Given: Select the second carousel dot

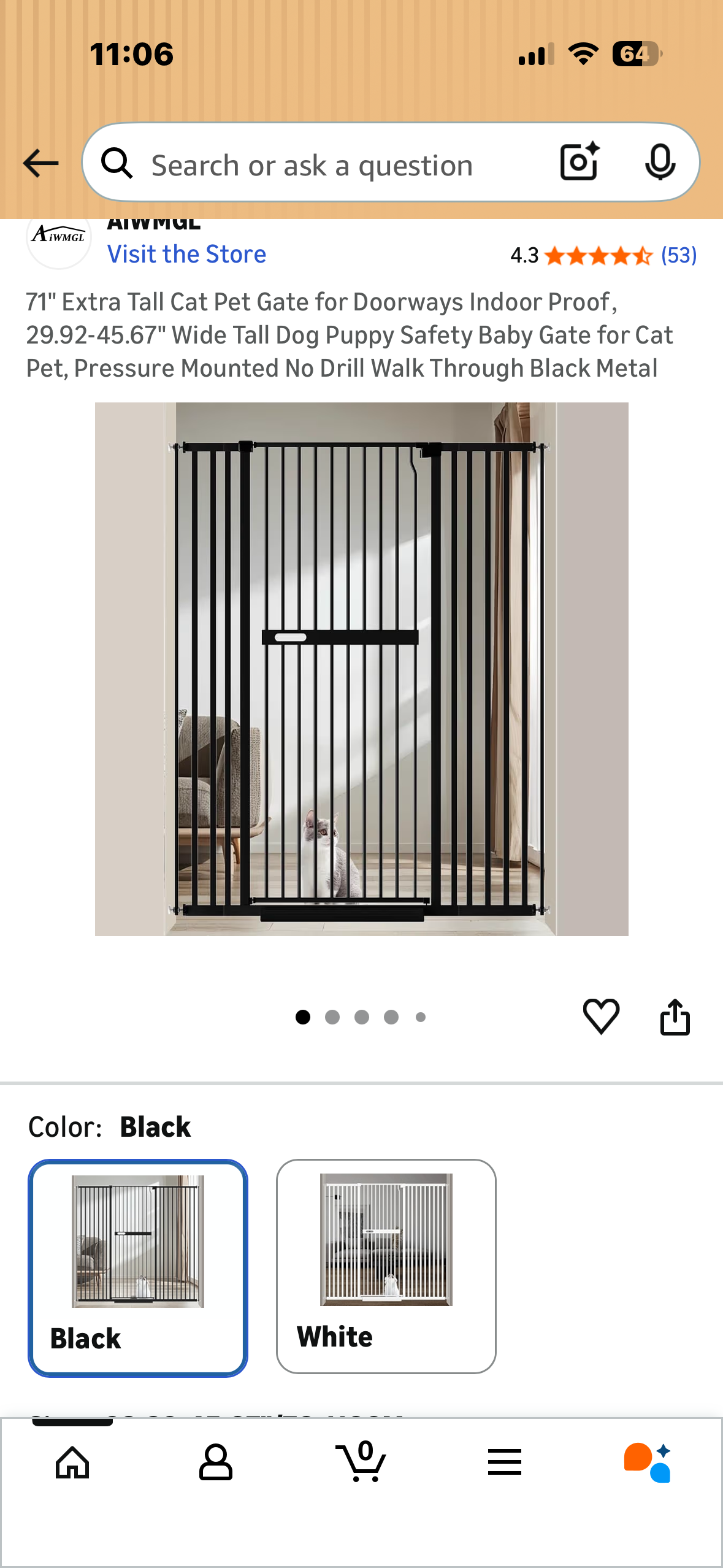Looking at the screenshot, I should pyautogui.click(x=332, y=1017).
